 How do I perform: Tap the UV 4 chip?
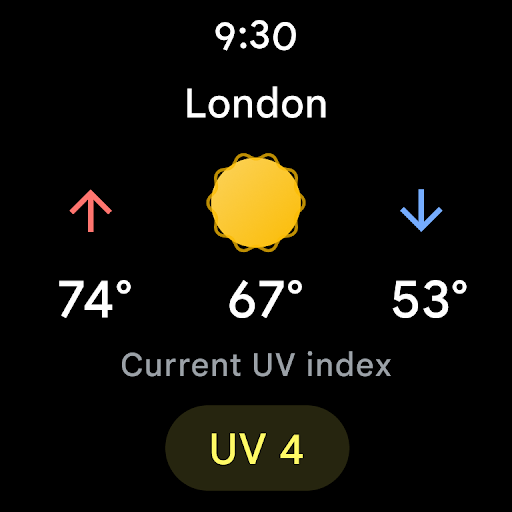point(257,448)
